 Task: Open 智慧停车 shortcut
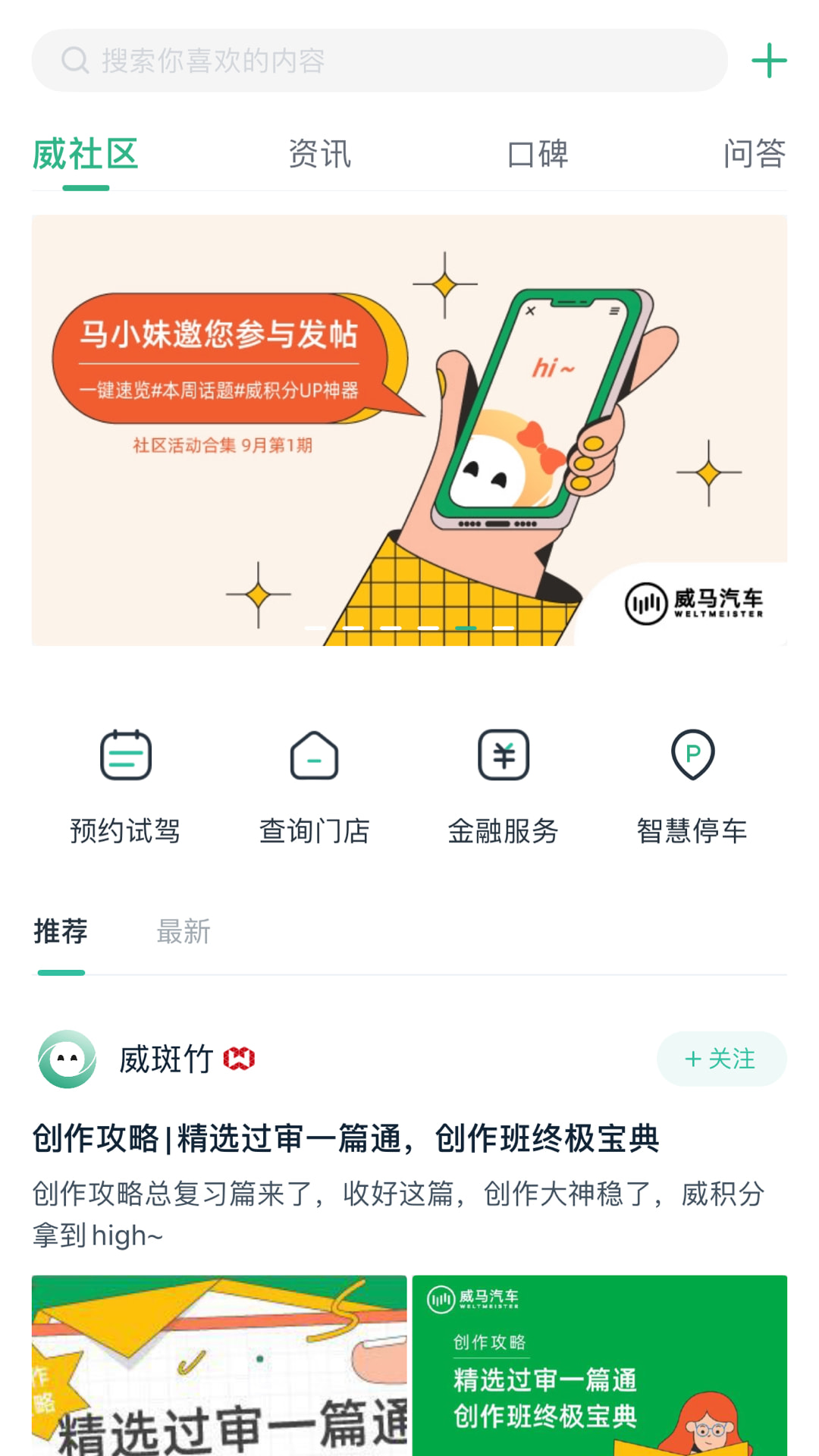click(692, 786)
